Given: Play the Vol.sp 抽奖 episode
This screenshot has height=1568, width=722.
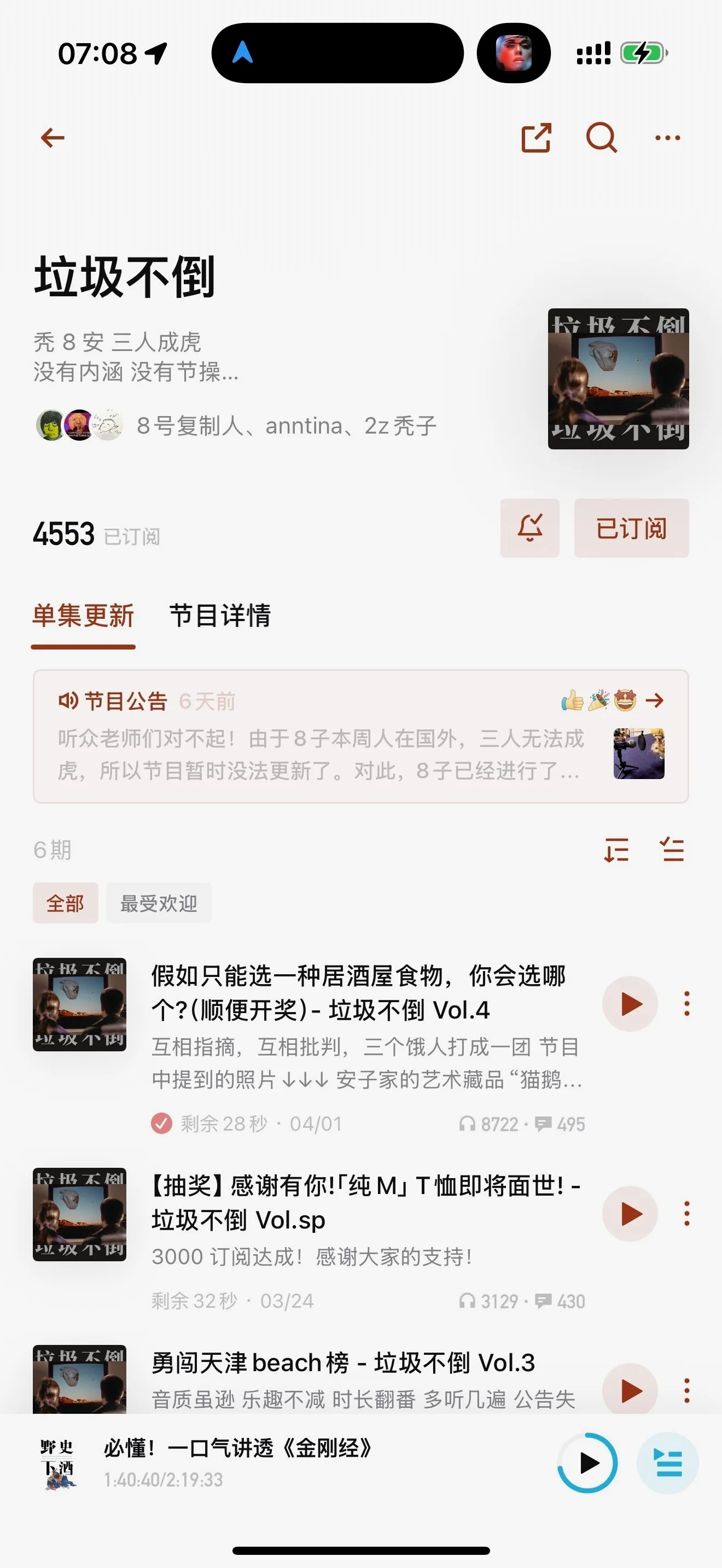Looking at the screenshot, I should coord(630,1214).
